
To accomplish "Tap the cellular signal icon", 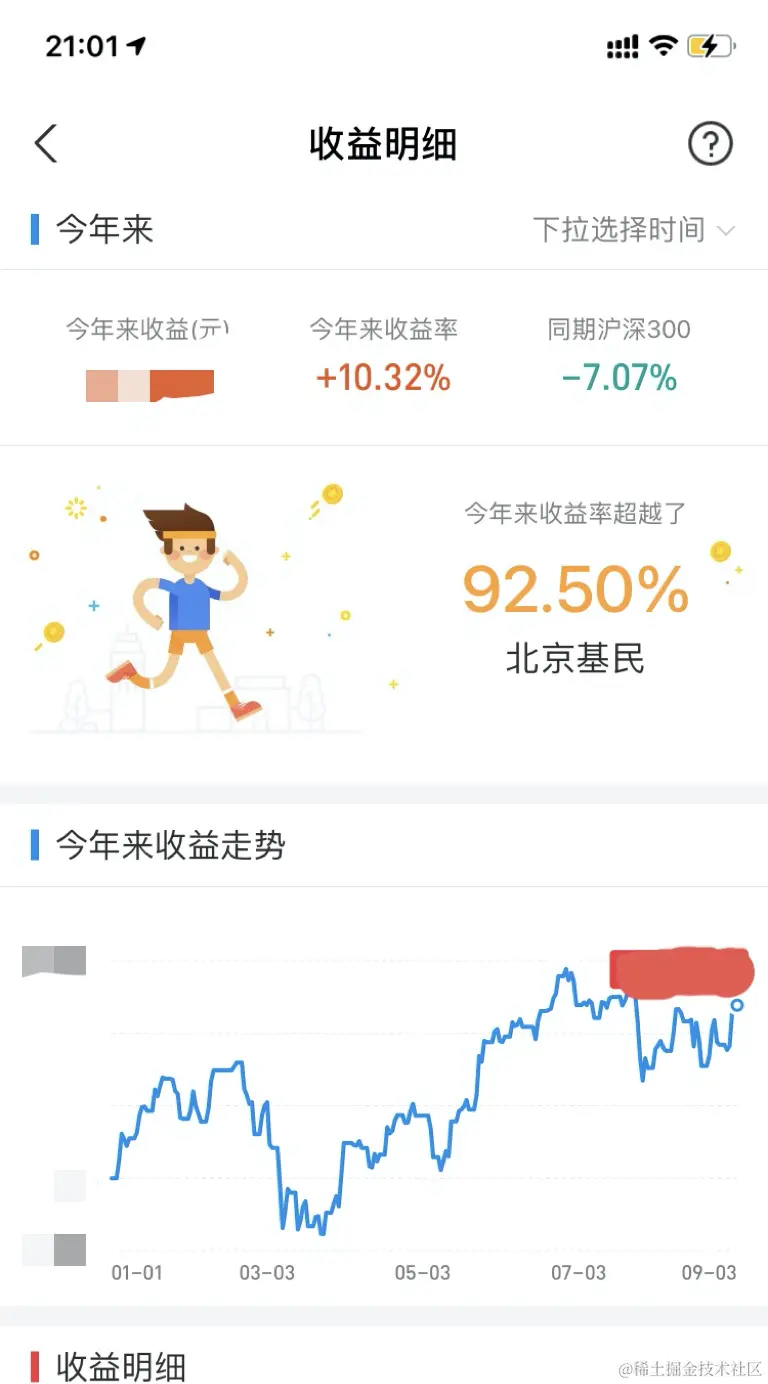I will click(x=620, y=45).
